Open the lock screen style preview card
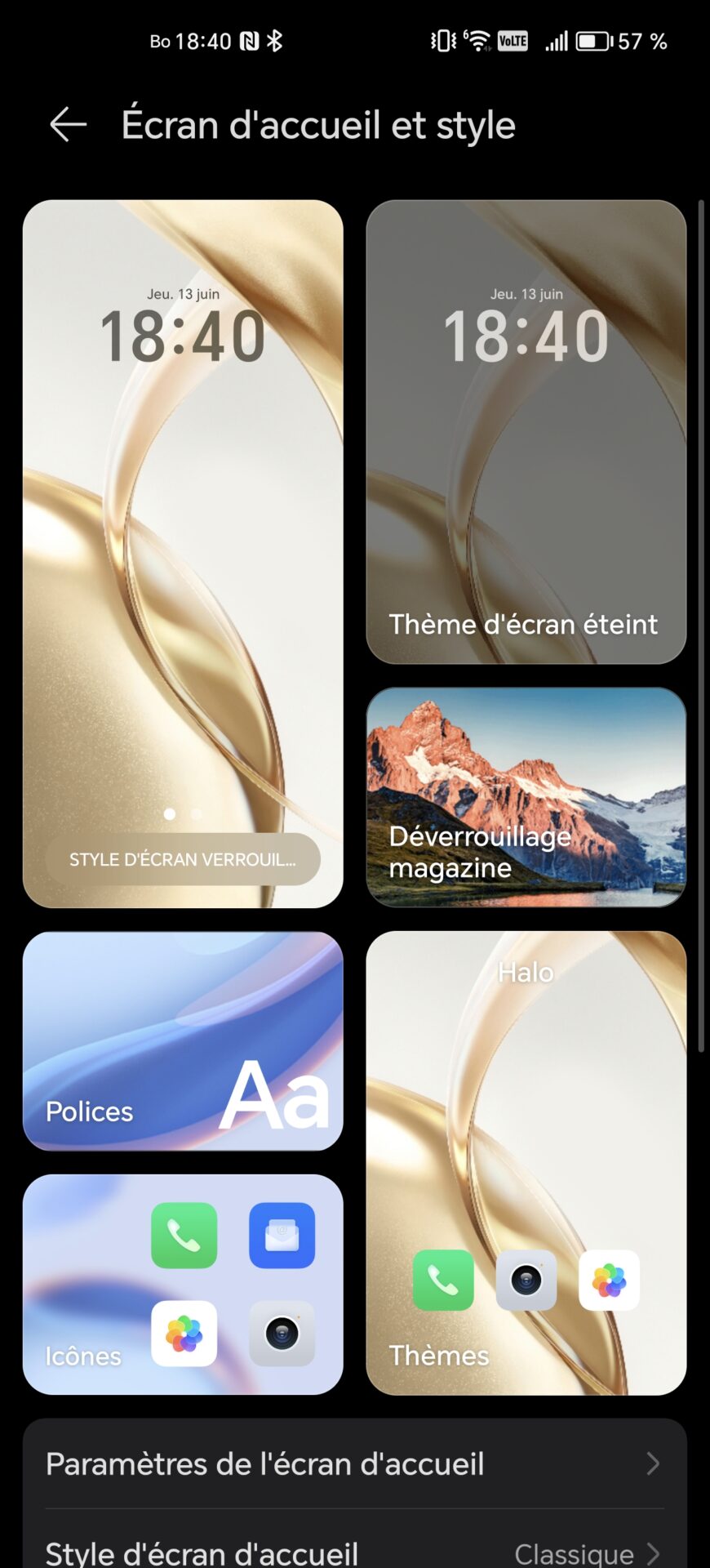The height and width of the screenshot is (1568, 710). [183, 554]
